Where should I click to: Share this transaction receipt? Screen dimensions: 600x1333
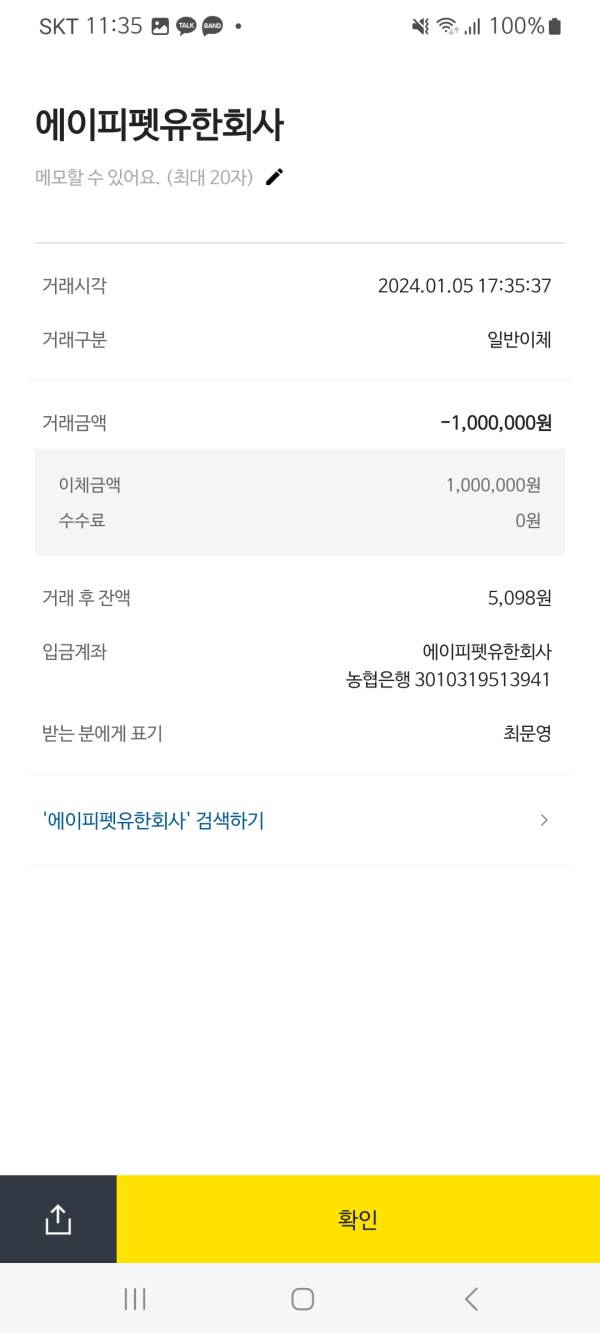coord(58,1219)
